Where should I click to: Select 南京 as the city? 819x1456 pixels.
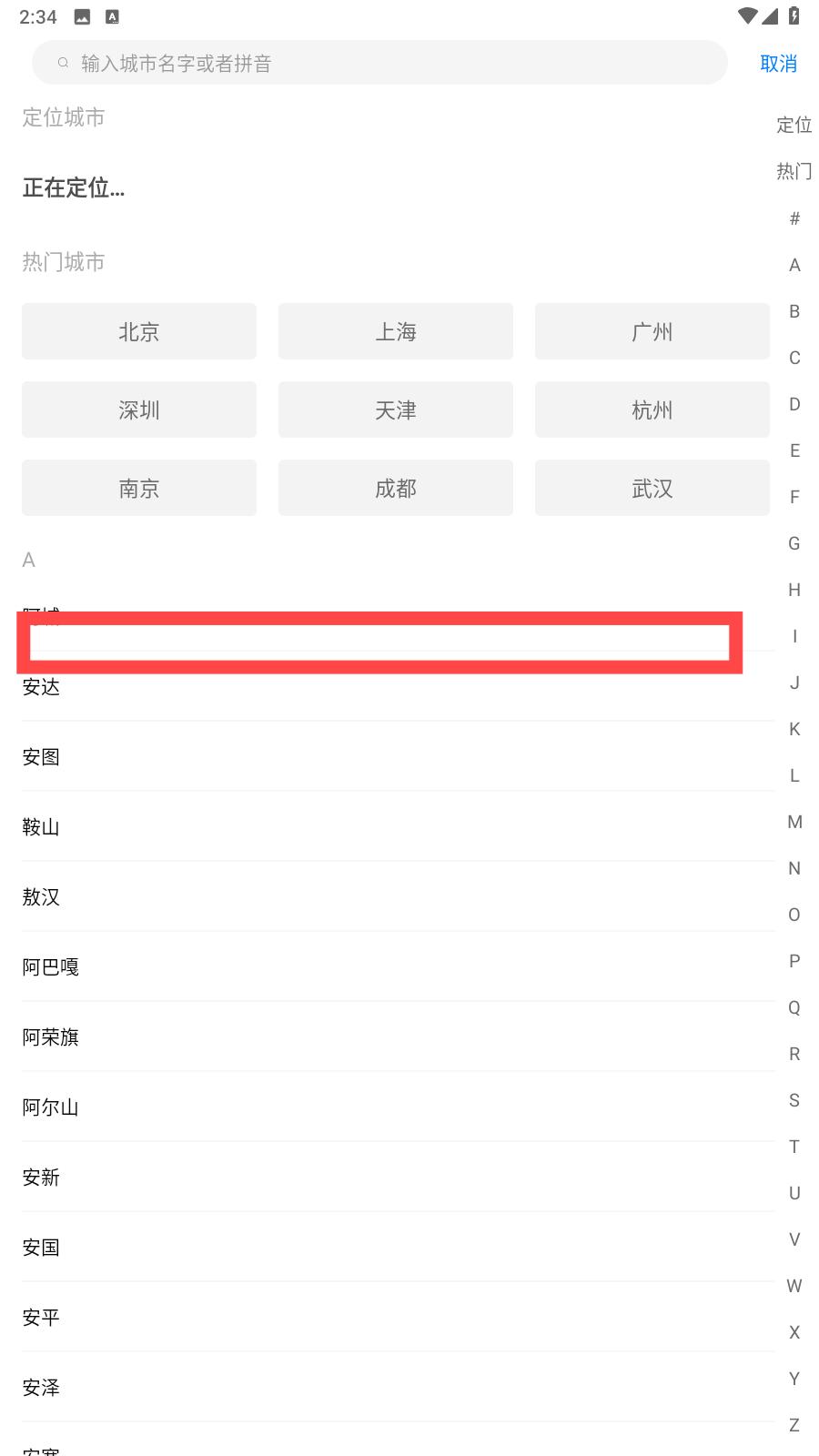tap(139, 488)
